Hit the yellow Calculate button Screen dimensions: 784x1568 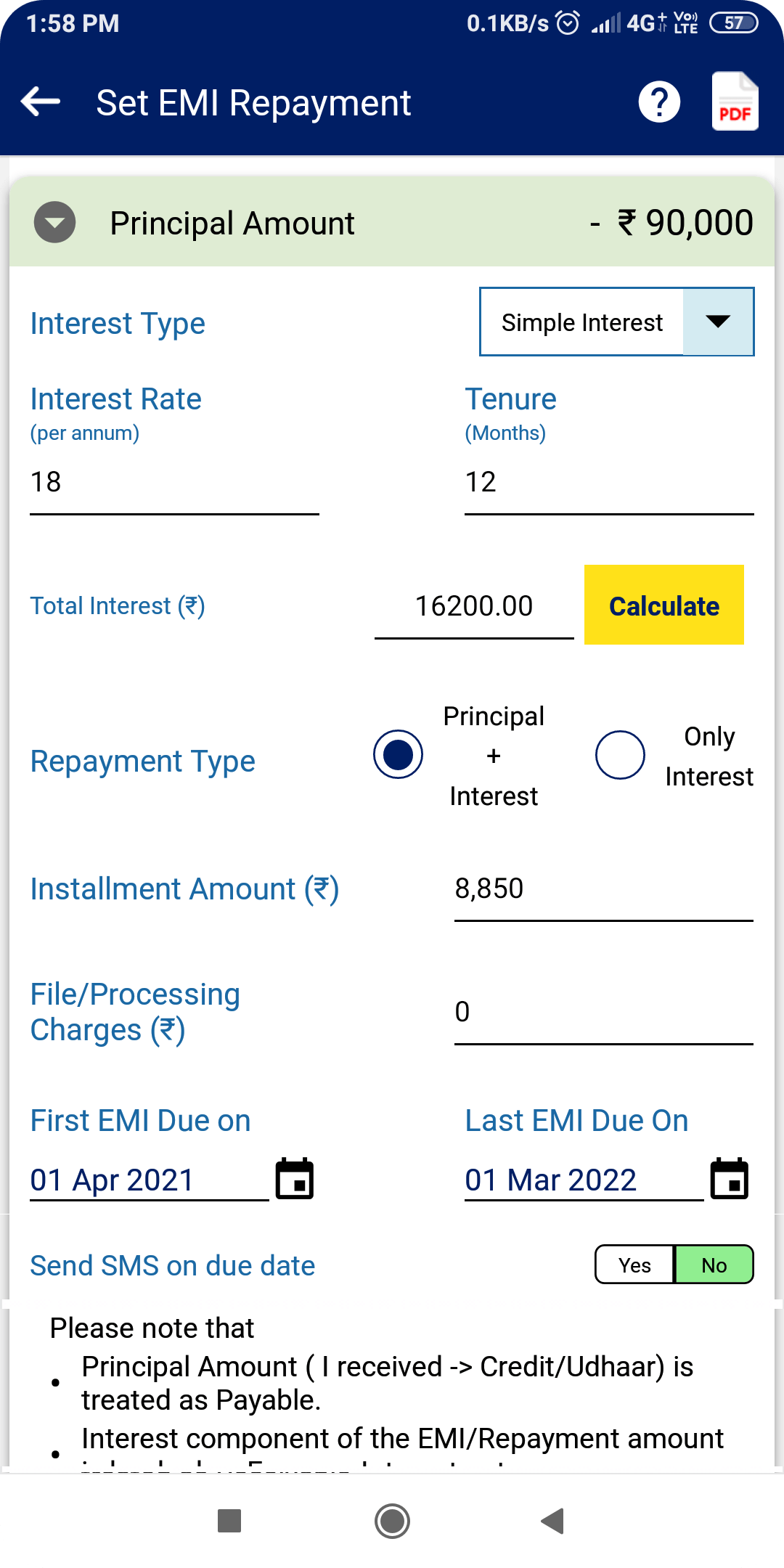[664, 605]
